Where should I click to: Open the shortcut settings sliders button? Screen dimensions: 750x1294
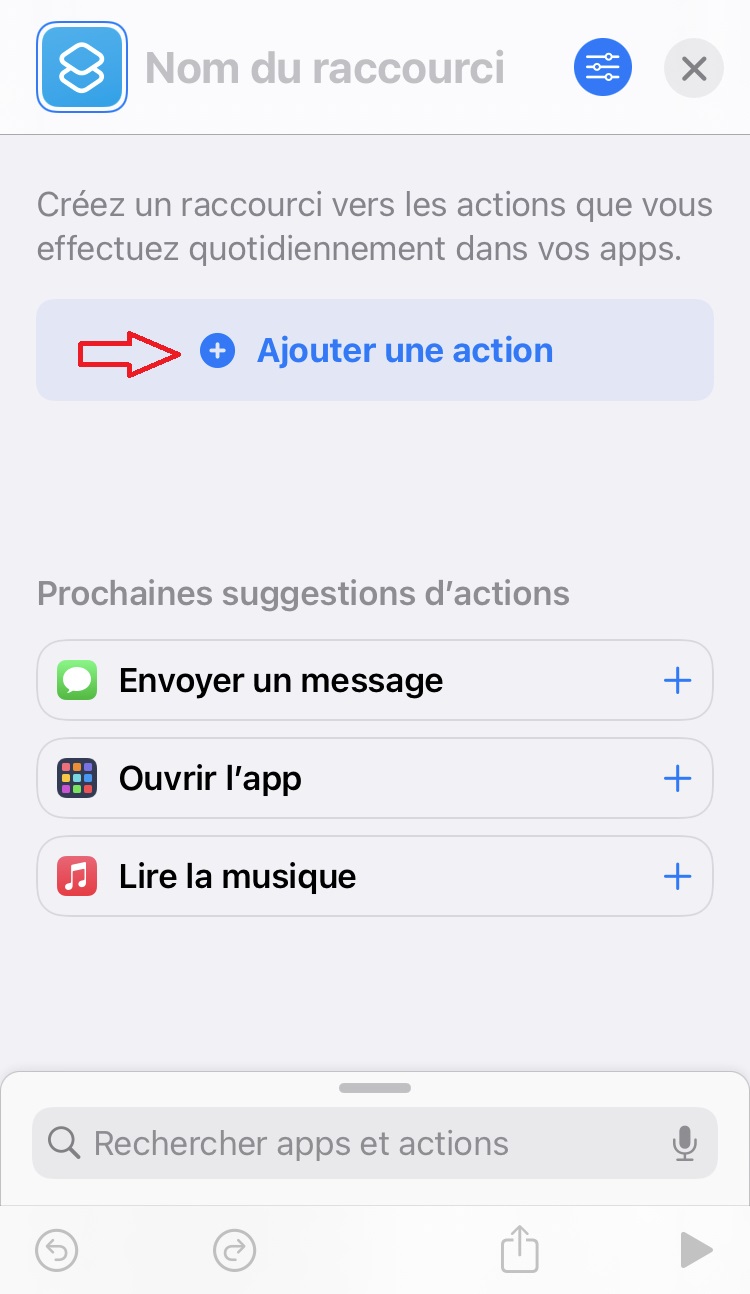(602, 68)
